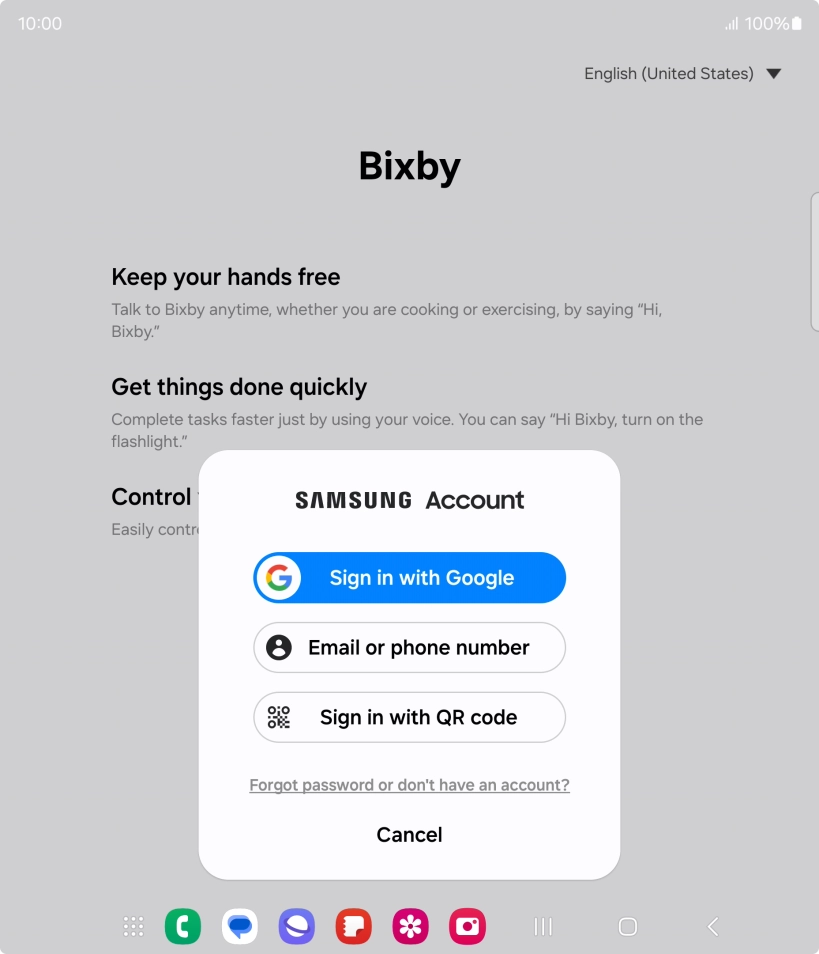
Task: Choose Email or phone number sign-in
Action: (x=409, y=648)
